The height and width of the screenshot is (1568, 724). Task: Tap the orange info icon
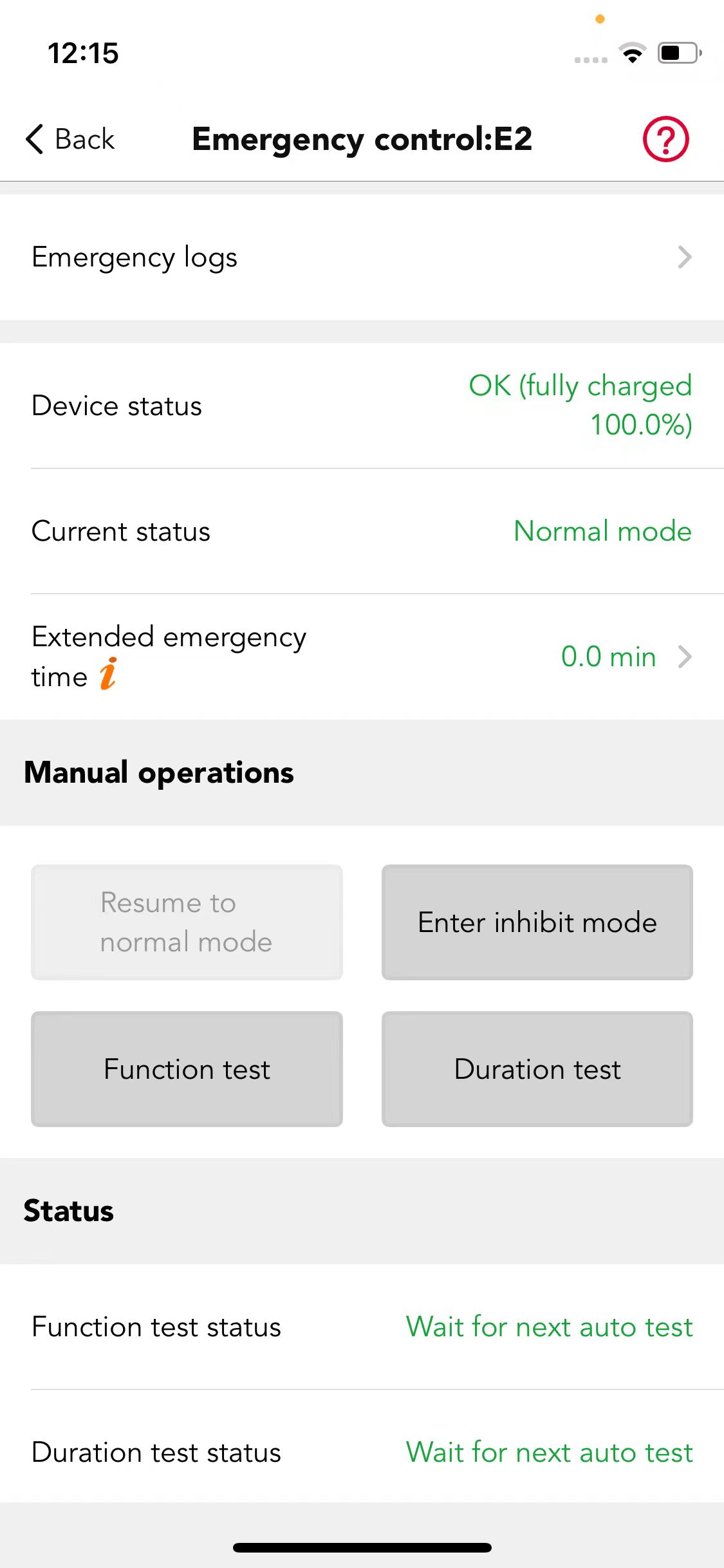point(108,673)
